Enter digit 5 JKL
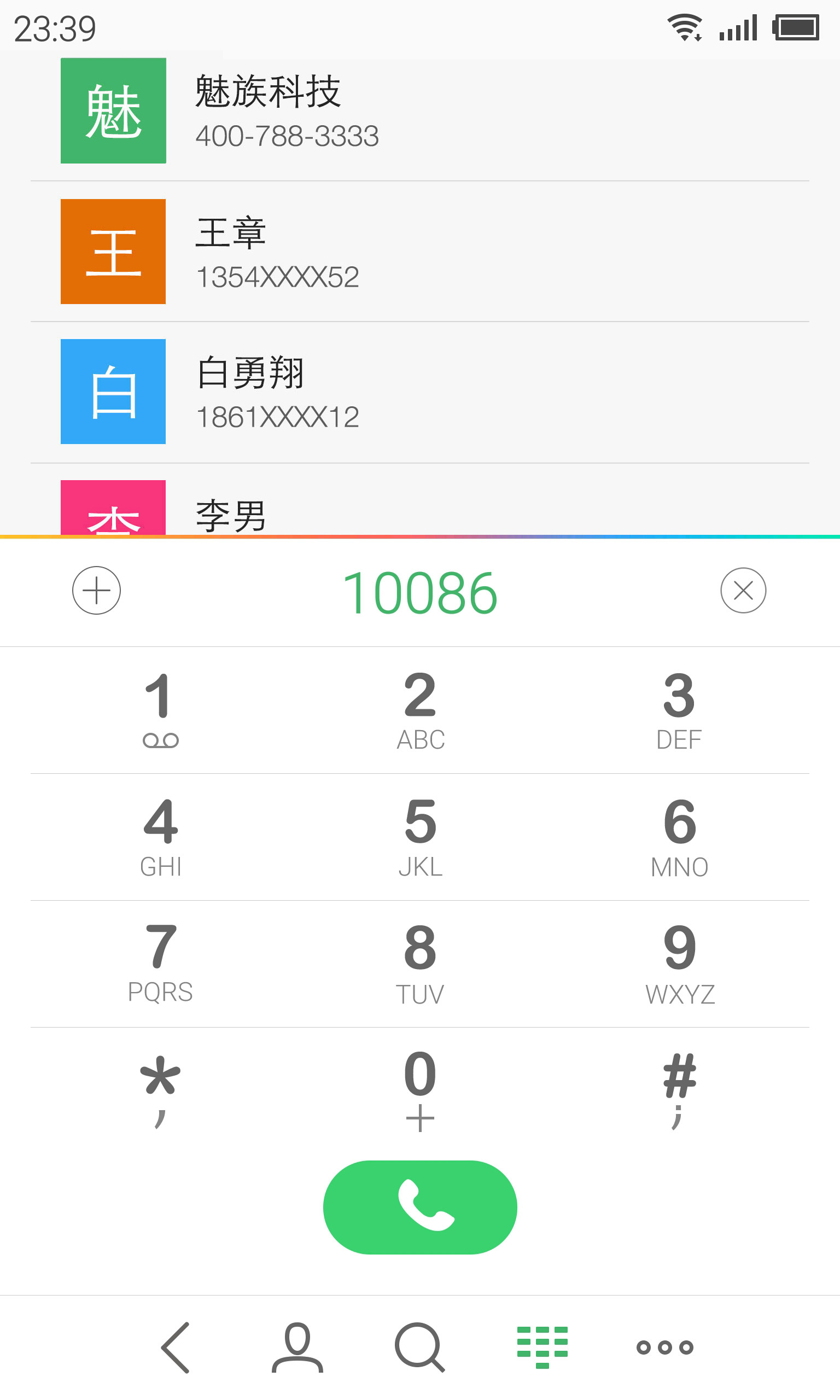The height and width of the screenshot is (1400, 840). click(x=420, y=837)
